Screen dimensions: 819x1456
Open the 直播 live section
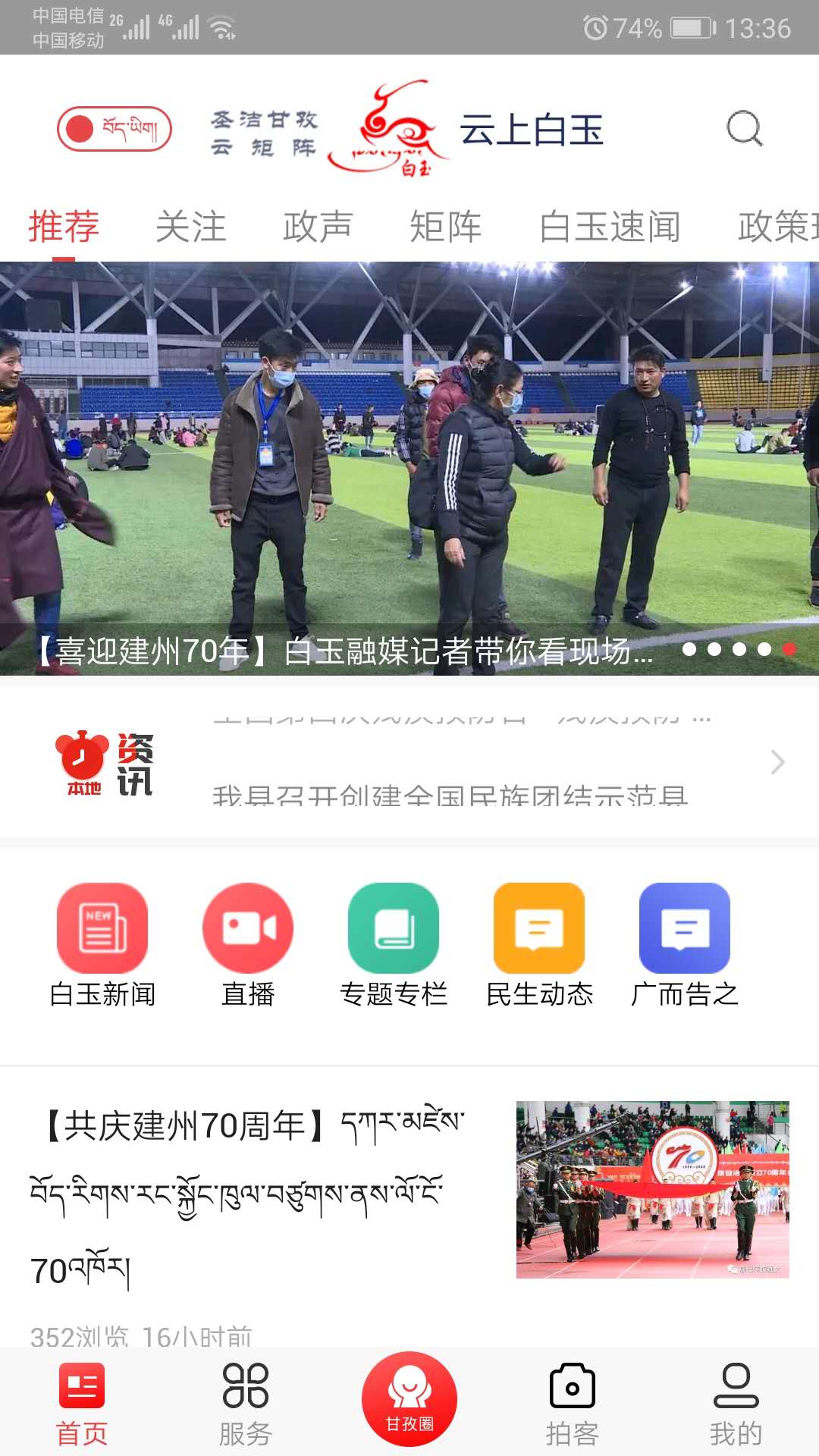(x=248, y=944)
